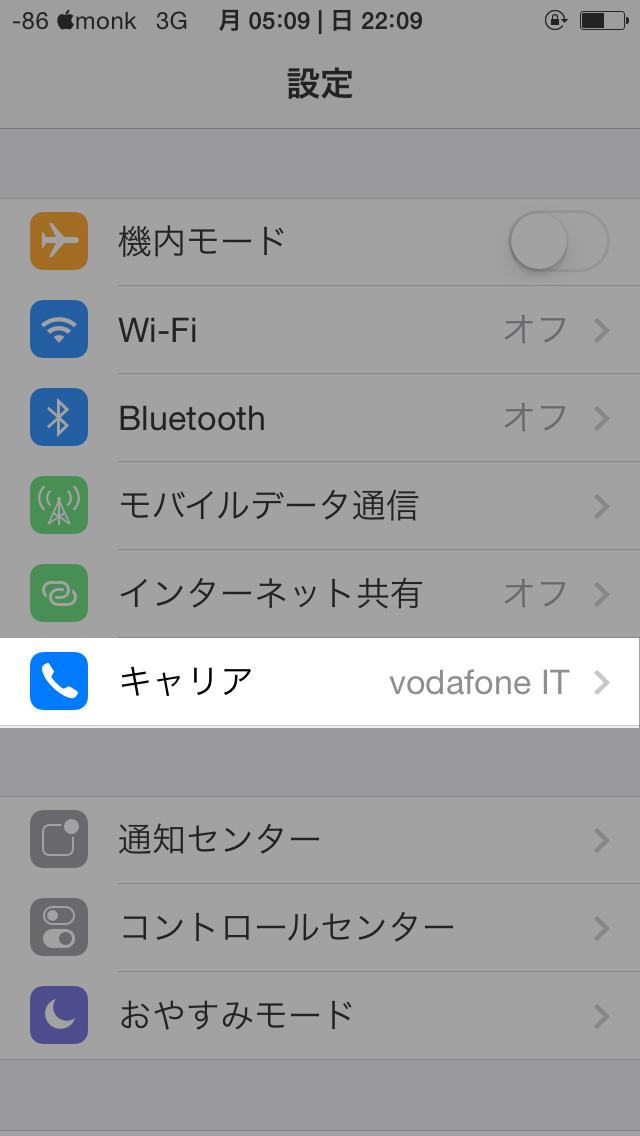Open Bluetooth settings
640x1136 pixels.
[320, 418]
